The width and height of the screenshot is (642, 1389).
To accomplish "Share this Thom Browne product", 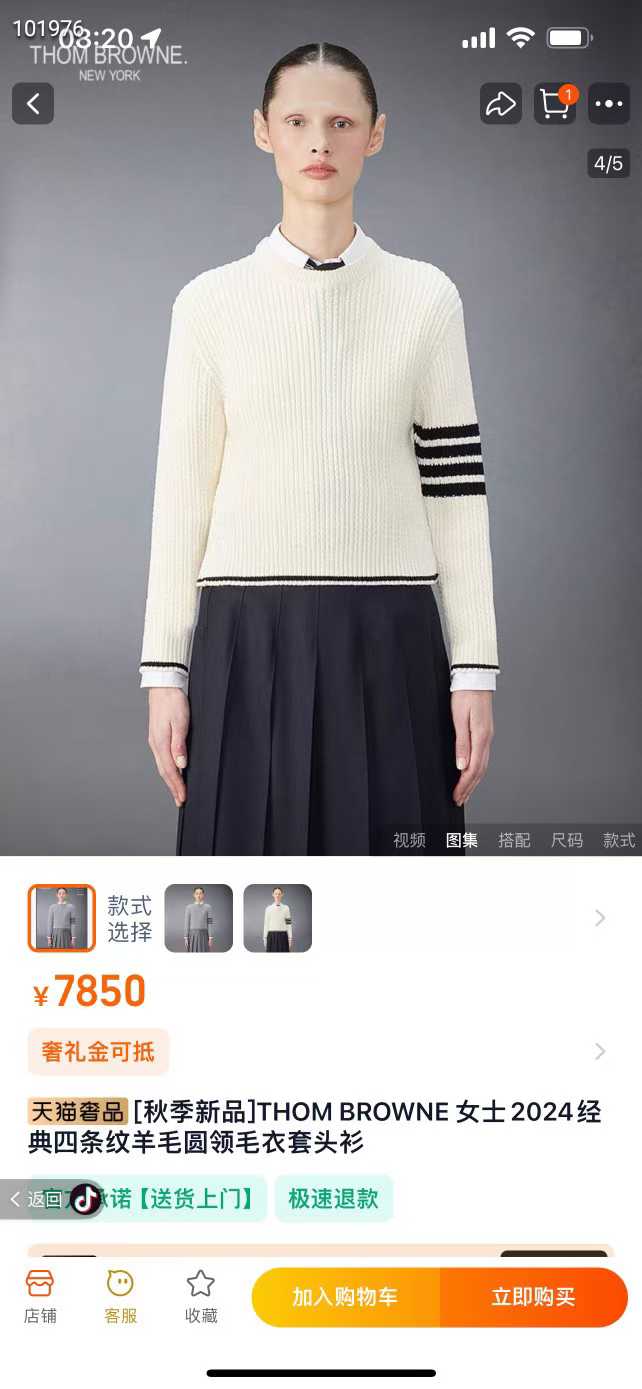I will coord(501,103).
